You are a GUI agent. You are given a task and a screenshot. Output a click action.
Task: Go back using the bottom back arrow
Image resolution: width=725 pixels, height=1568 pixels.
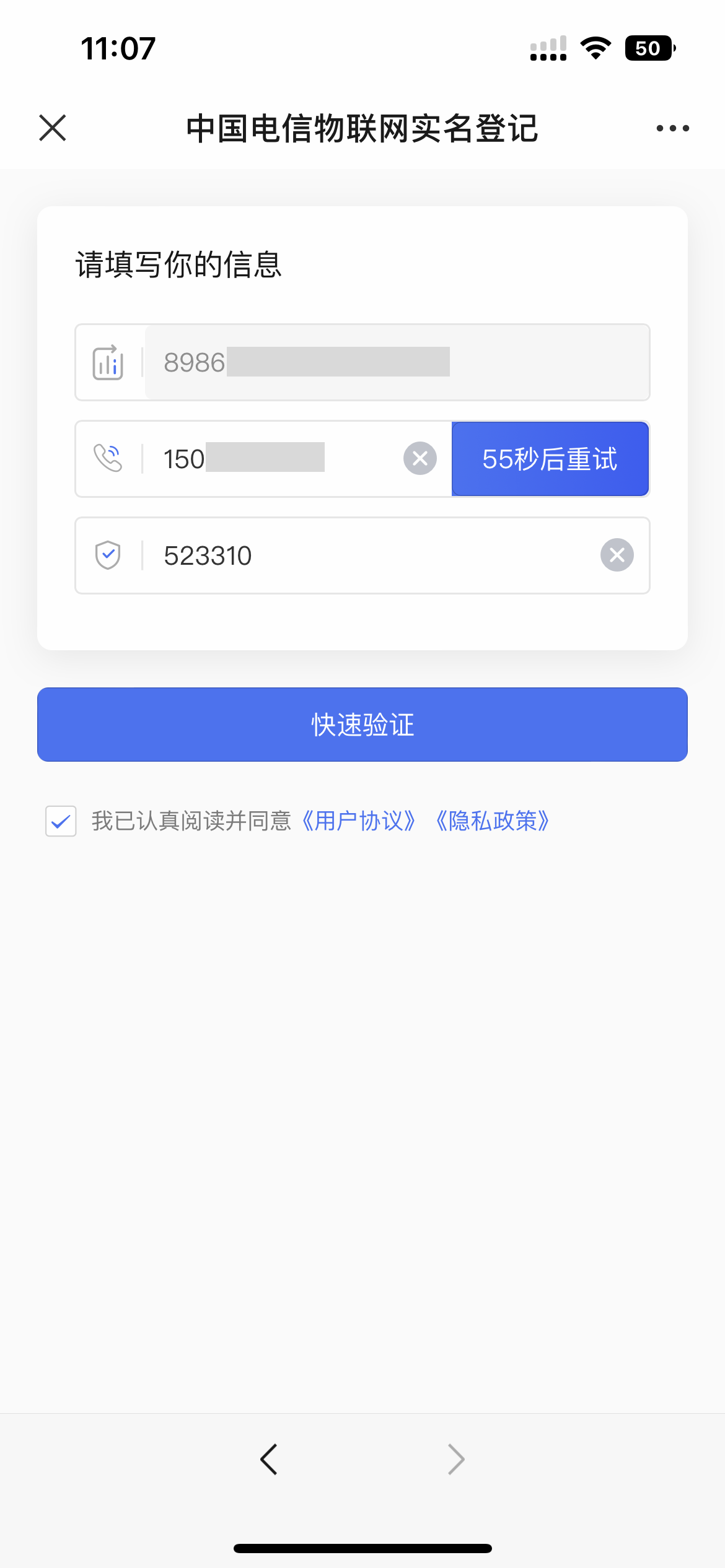coord(269,1460)
